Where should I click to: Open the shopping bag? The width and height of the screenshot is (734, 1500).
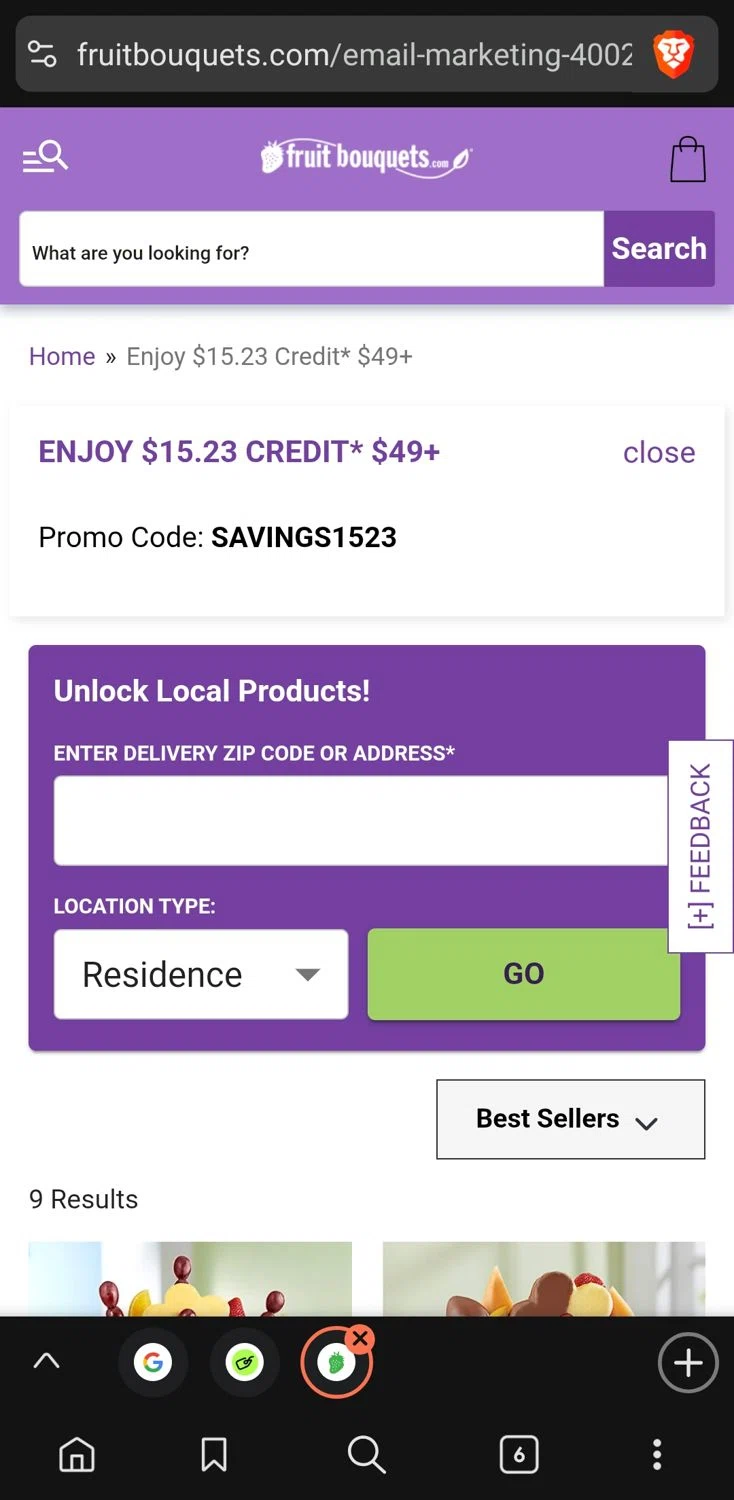(687, 160)
